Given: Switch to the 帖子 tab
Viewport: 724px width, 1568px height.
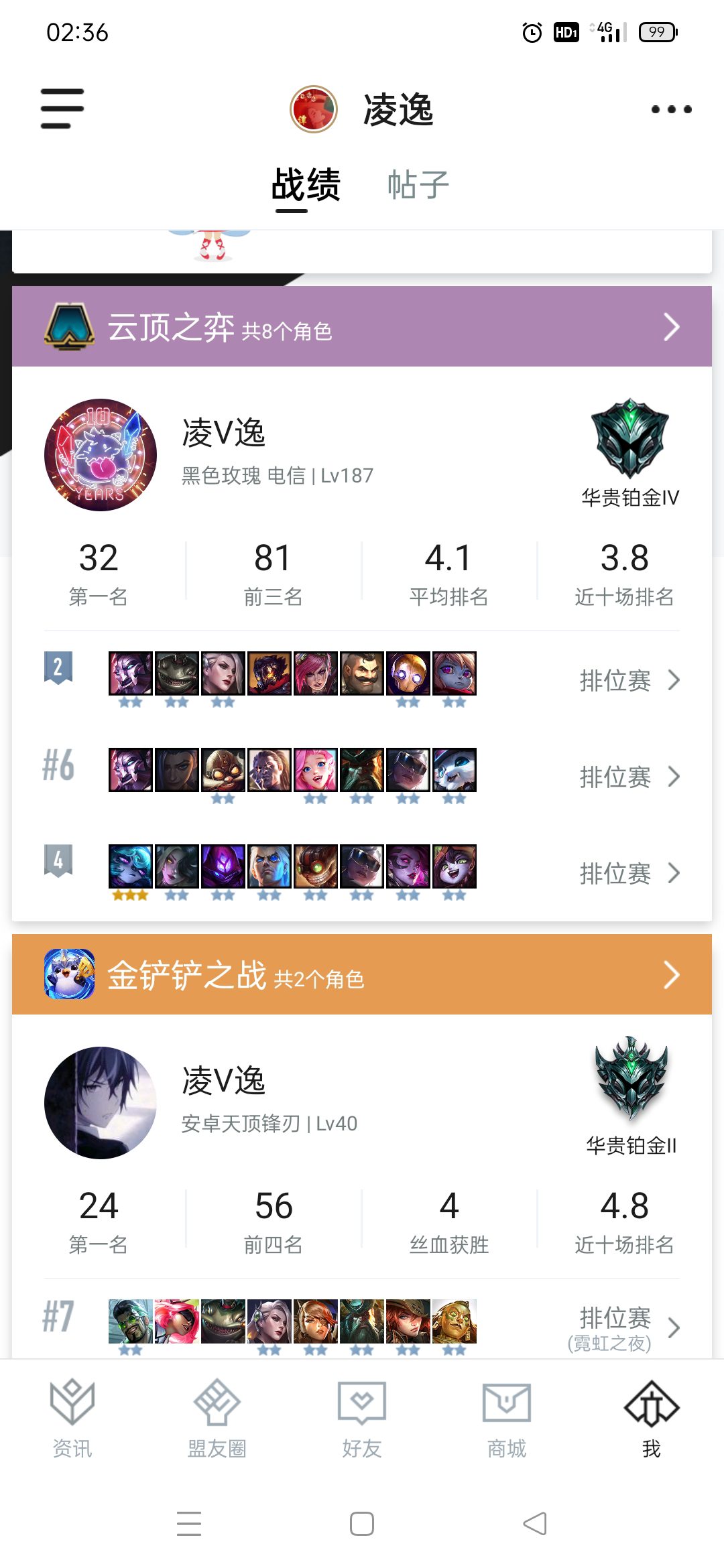Looking at the screenshot, I should [418, 185].
